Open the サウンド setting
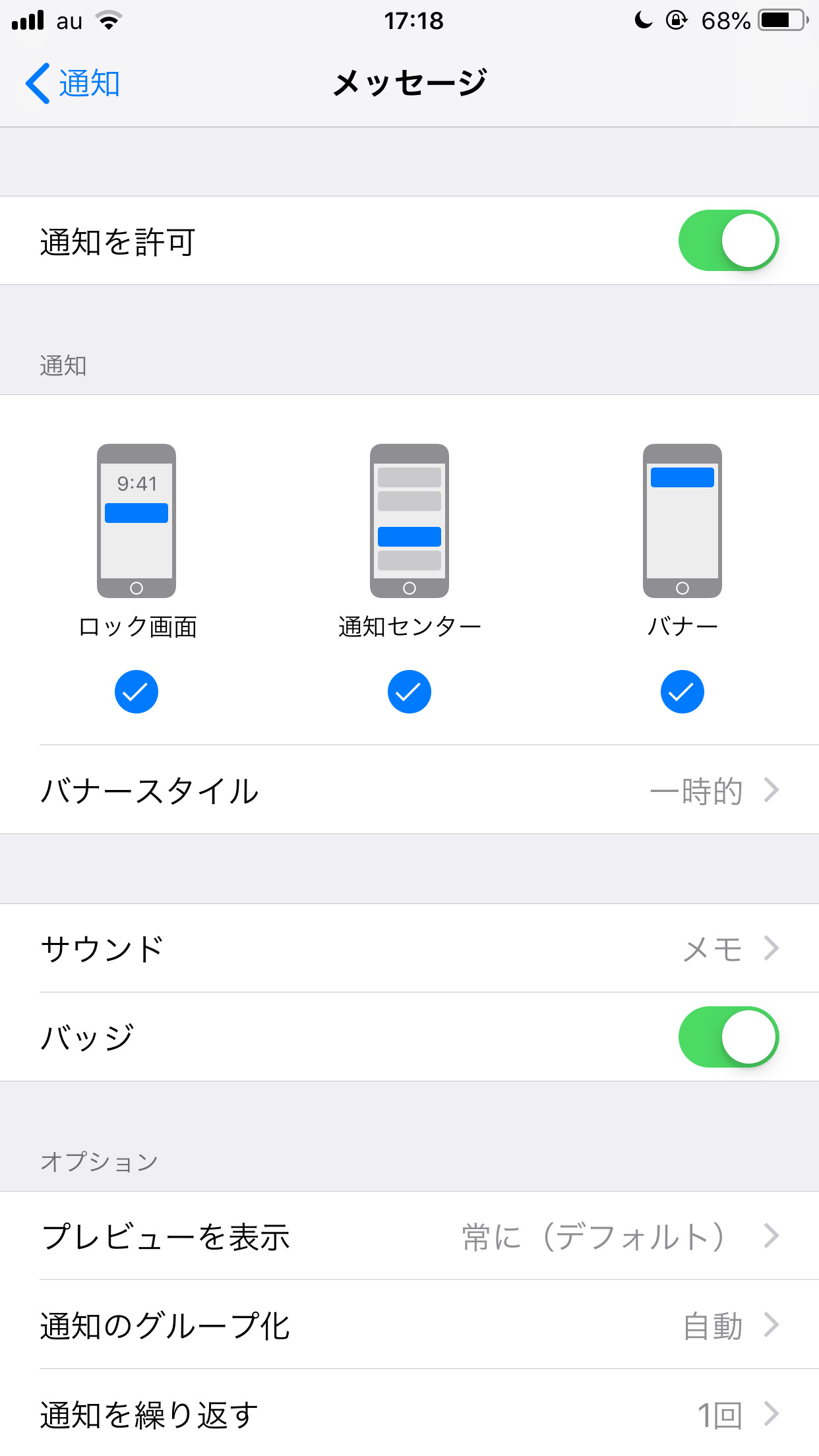This screenshot has height=1456, width=819. coord(409,948)
